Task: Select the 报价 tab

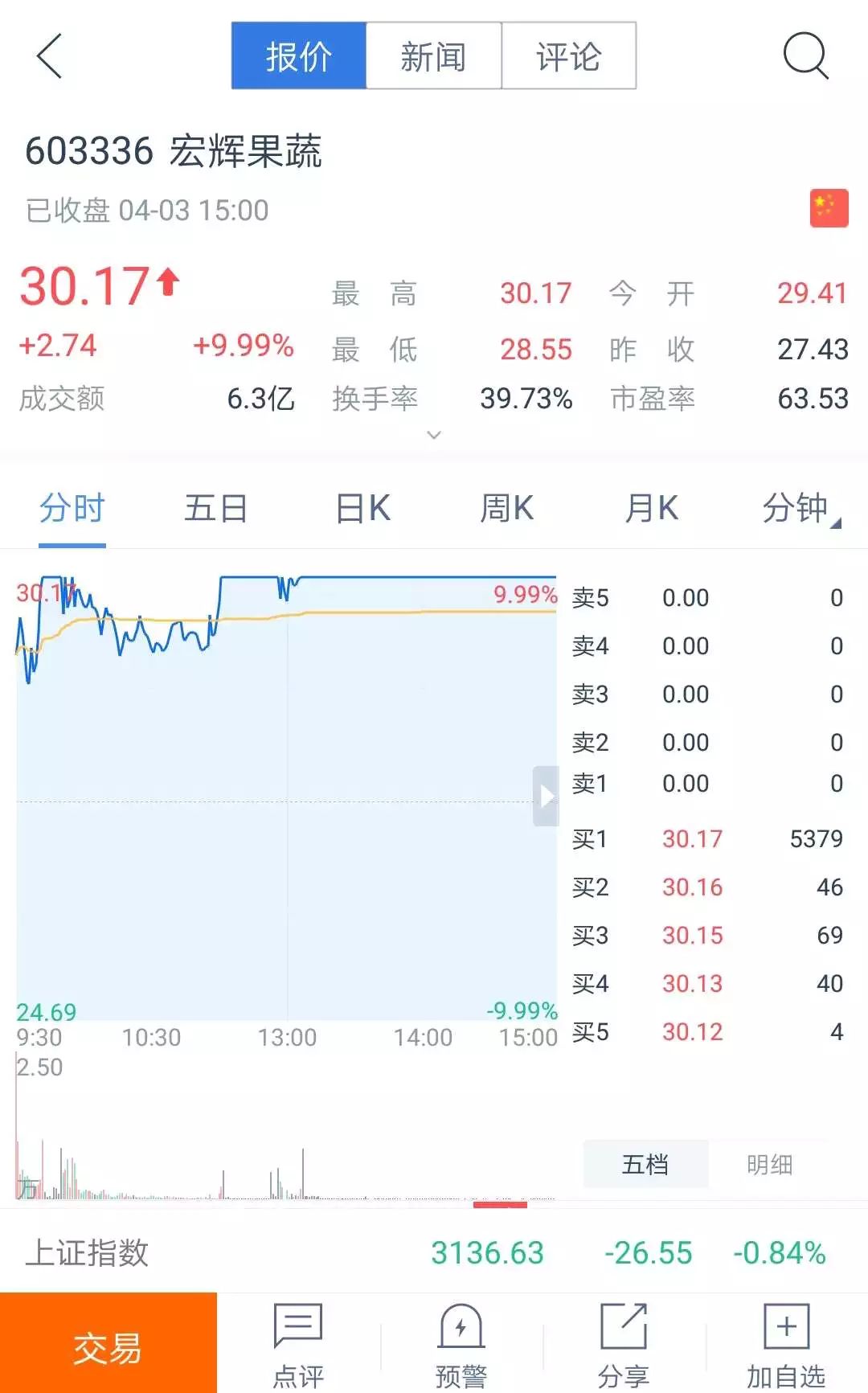Action: 299,56
